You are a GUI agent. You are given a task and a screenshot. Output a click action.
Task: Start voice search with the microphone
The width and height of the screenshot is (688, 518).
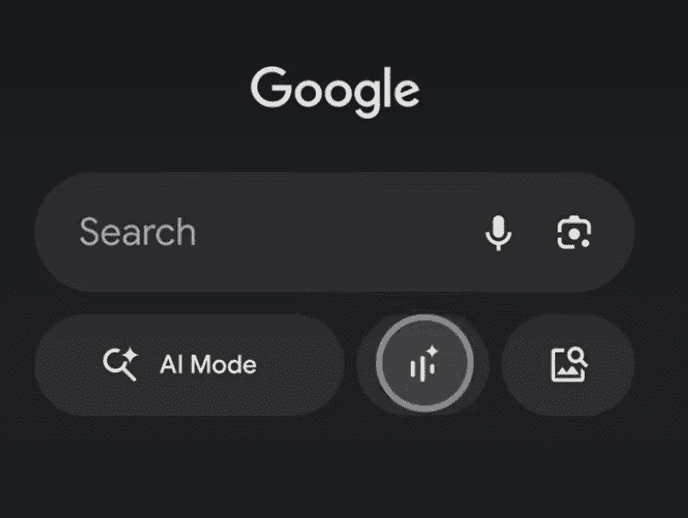pyautogui.click(x=498, y=233)
